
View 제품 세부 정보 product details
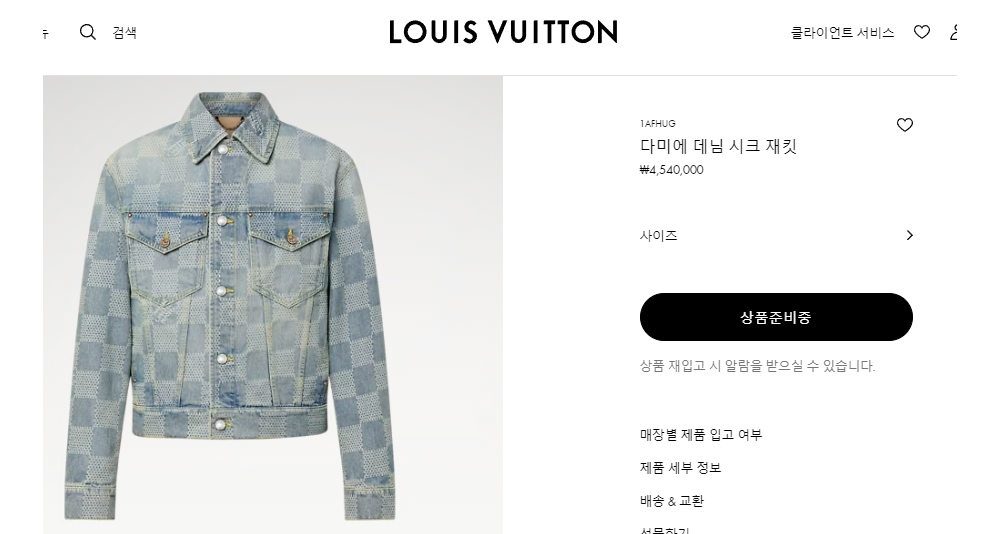pos(680,468)
